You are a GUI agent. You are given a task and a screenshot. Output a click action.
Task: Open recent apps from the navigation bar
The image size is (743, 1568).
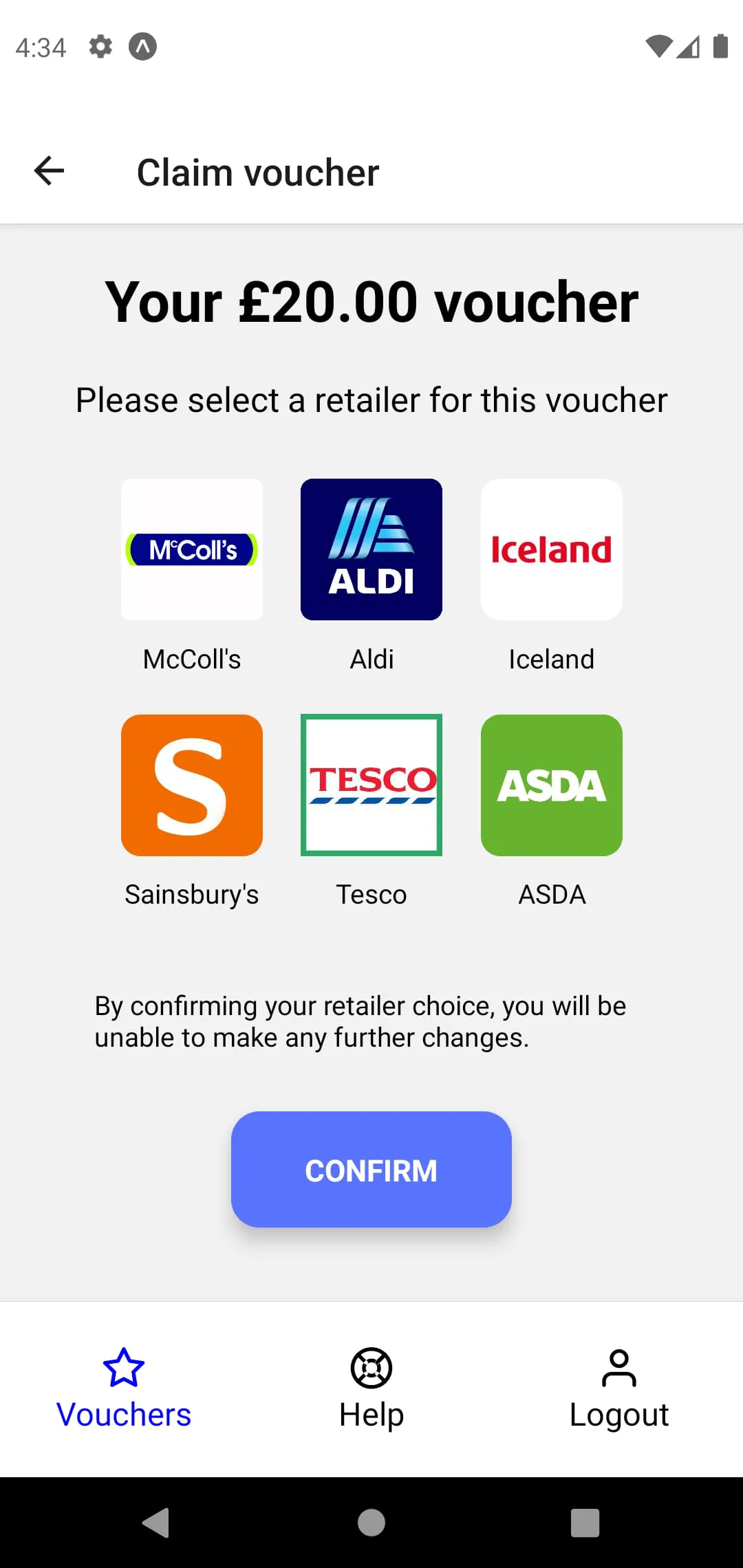pyautogui.click(x=585, y=1522)
